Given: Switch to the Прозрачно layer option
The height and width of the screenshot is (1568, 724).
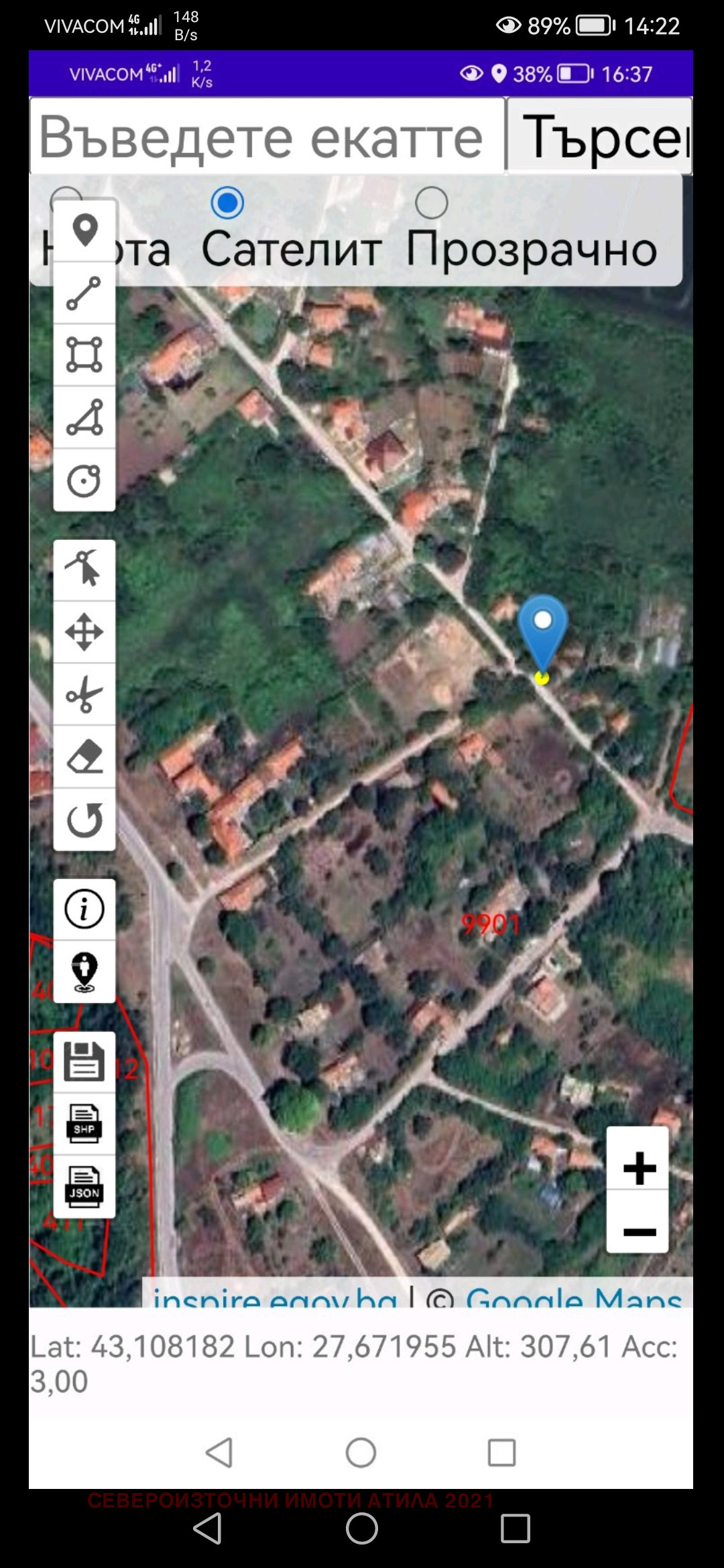Looking at the screenshot, I should [431, 203].
